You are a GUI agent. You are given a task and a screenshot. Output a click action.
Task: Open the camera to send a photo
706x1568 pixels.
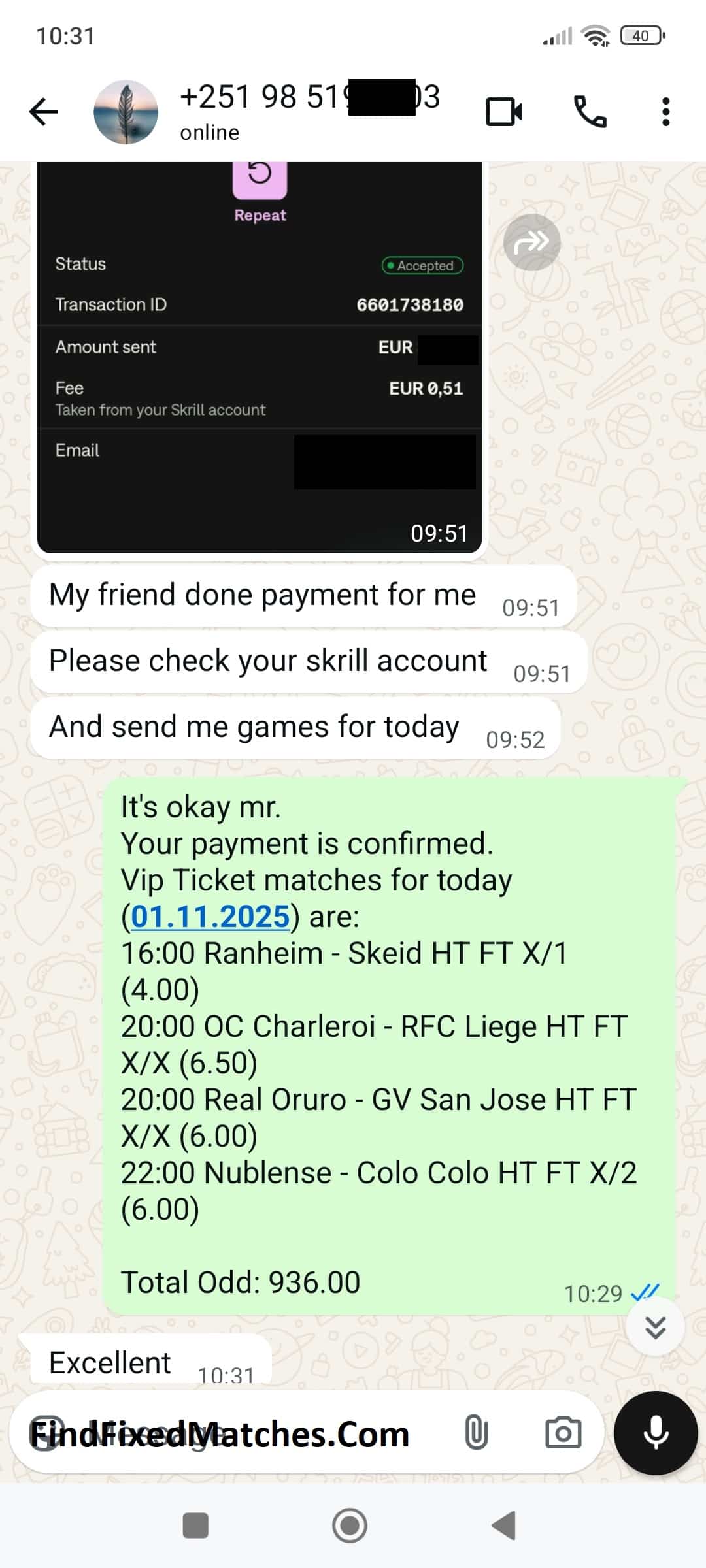(563, 1433)
